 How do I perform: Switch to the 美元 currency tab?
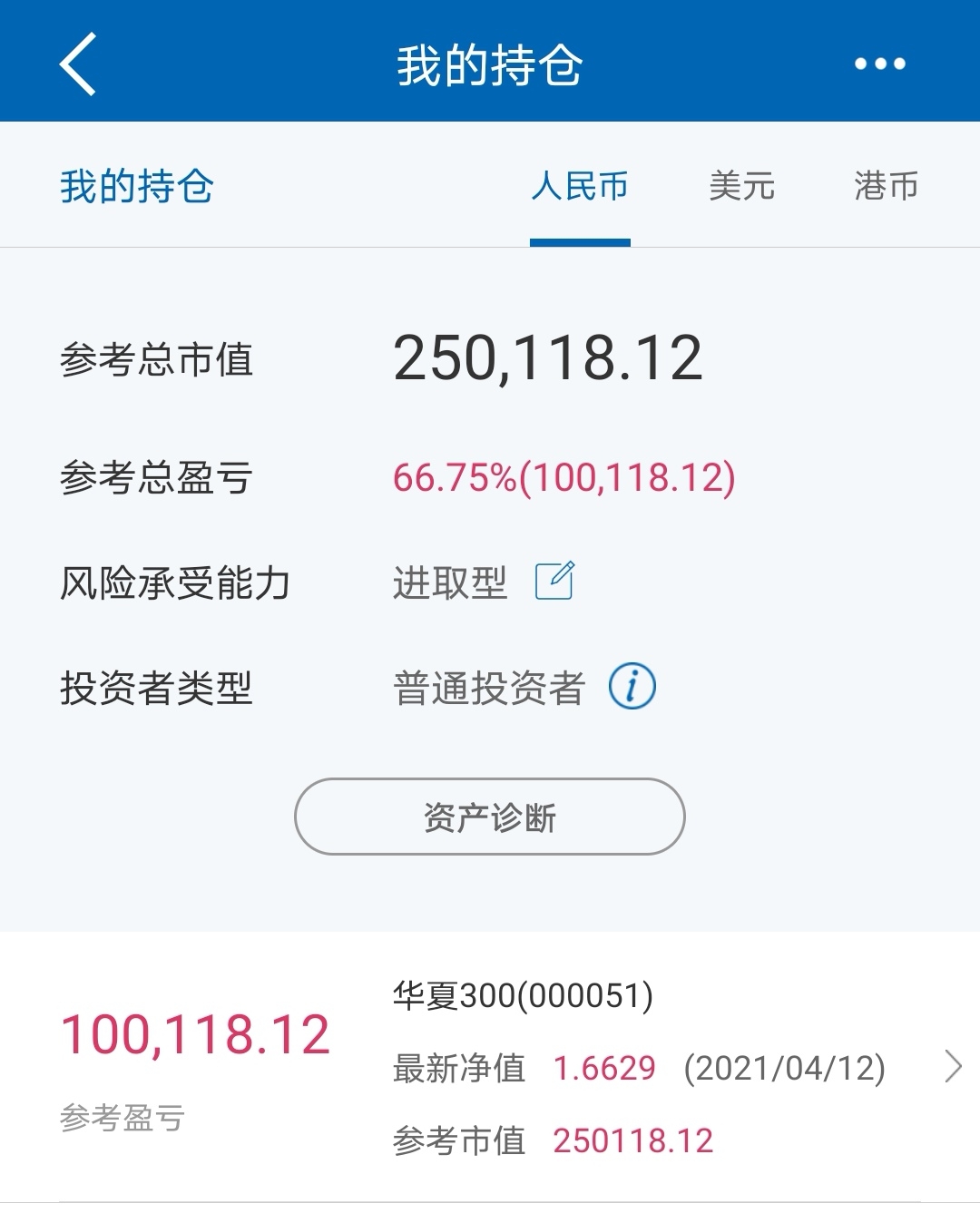pyautogui.click(x=741, y=186)
